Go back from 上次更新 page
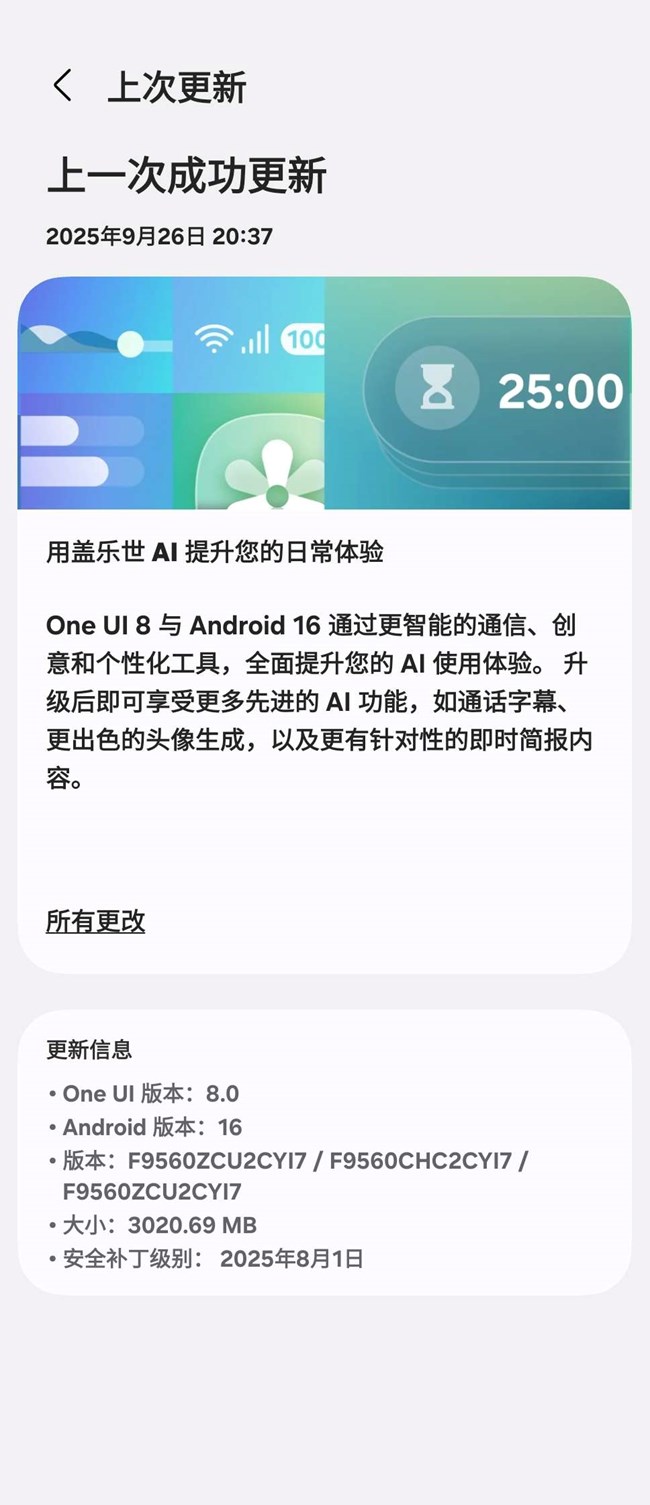The width and height of the screenshot is (650, 1505). point(62,86)
